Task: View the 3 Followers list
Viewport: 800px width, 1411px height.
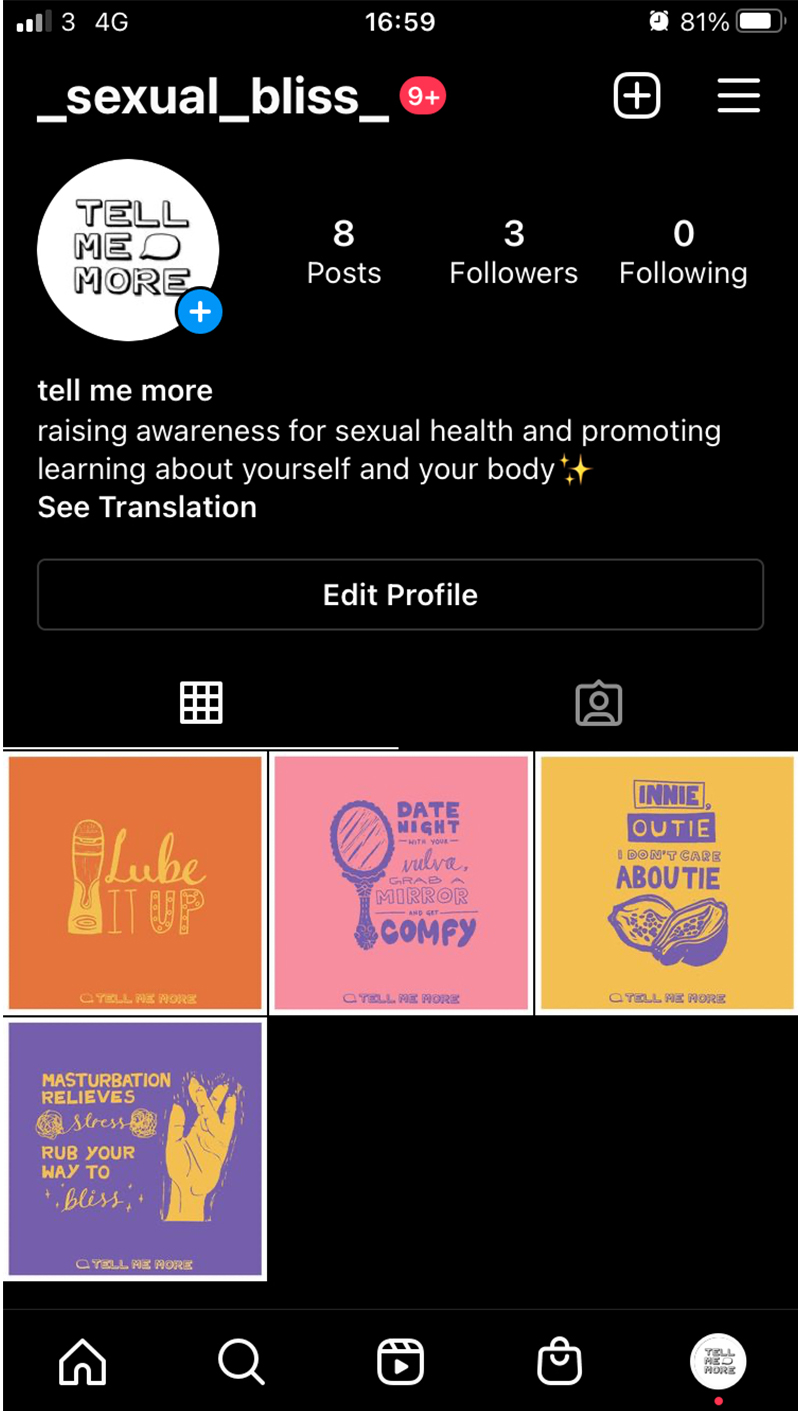Action: click(513, 252)
